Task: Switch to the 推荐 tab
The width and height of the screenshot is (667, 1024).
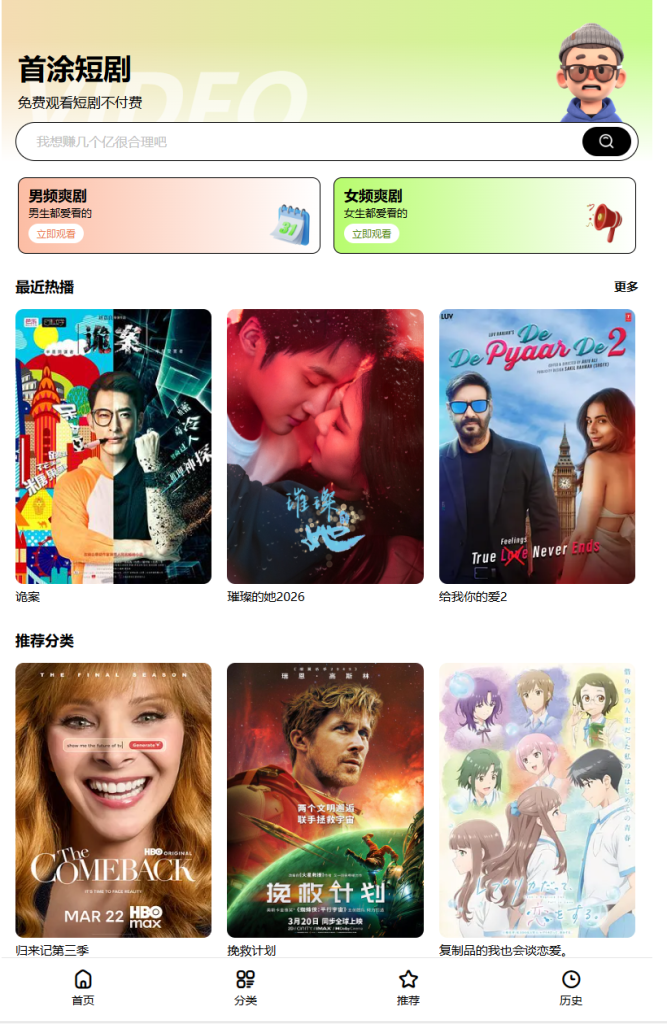Action: point(408,988)
